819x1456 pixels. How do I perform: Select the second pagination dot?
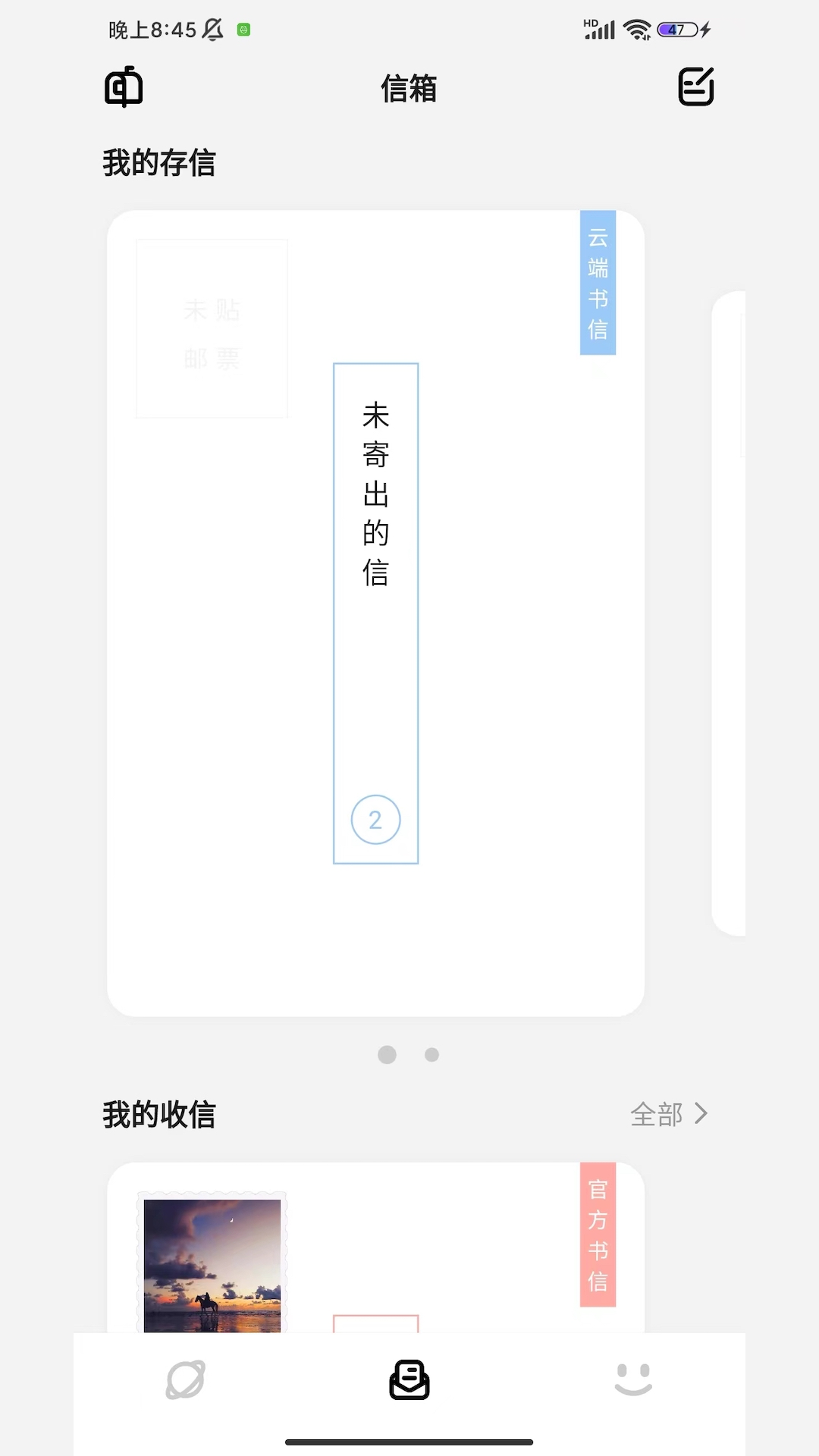click(x=431, y=1054)
